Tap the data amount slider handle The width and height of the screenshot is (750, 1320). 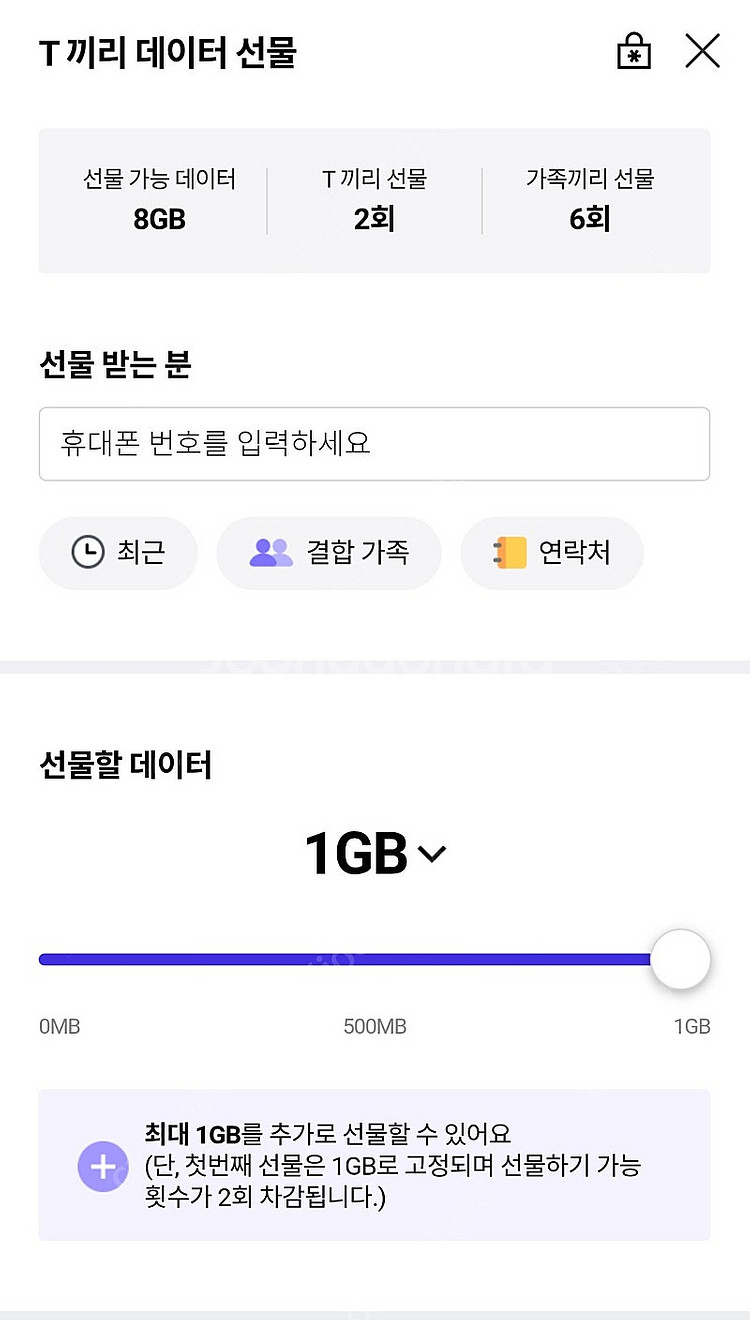pos(680,960)
